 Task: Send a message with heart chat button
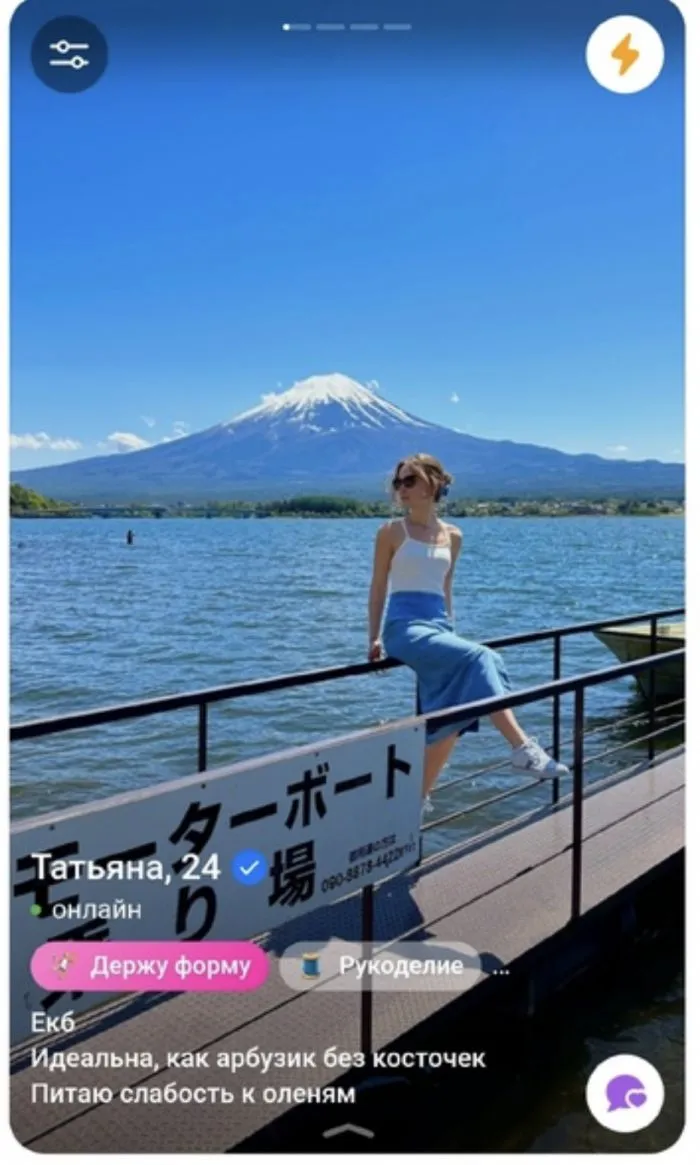[x=624, y=1092]
